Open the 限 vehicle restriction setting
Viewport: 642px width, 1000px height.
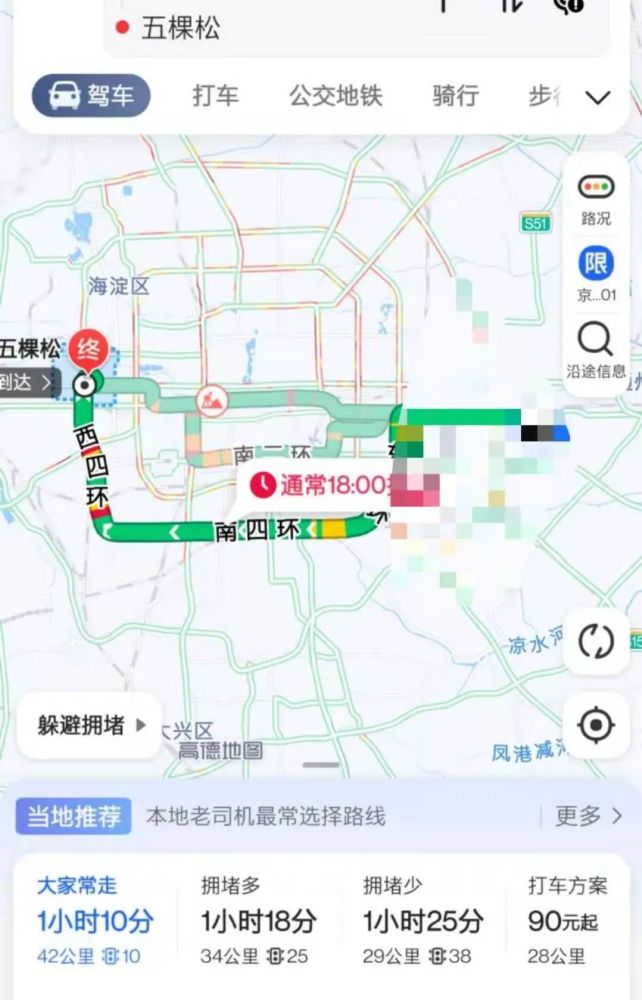pyautogui.click(x=596, y=274)
